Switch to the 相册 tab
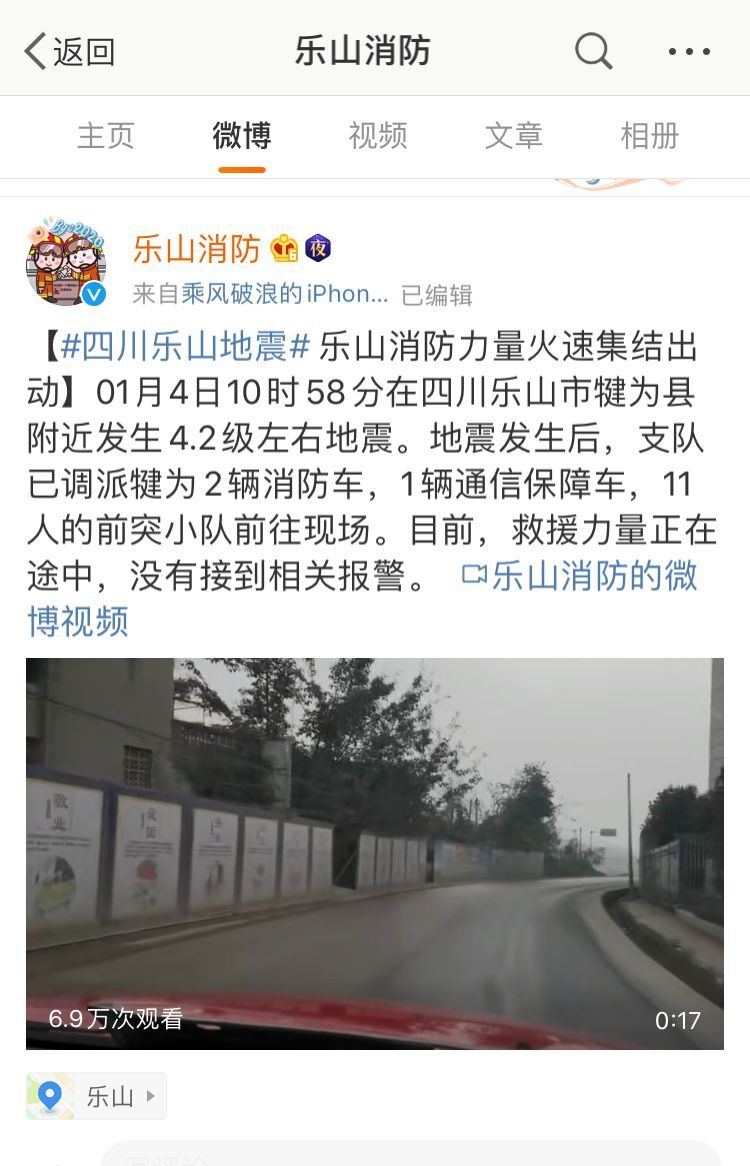The image size is (750, 1166). [649, 136]
